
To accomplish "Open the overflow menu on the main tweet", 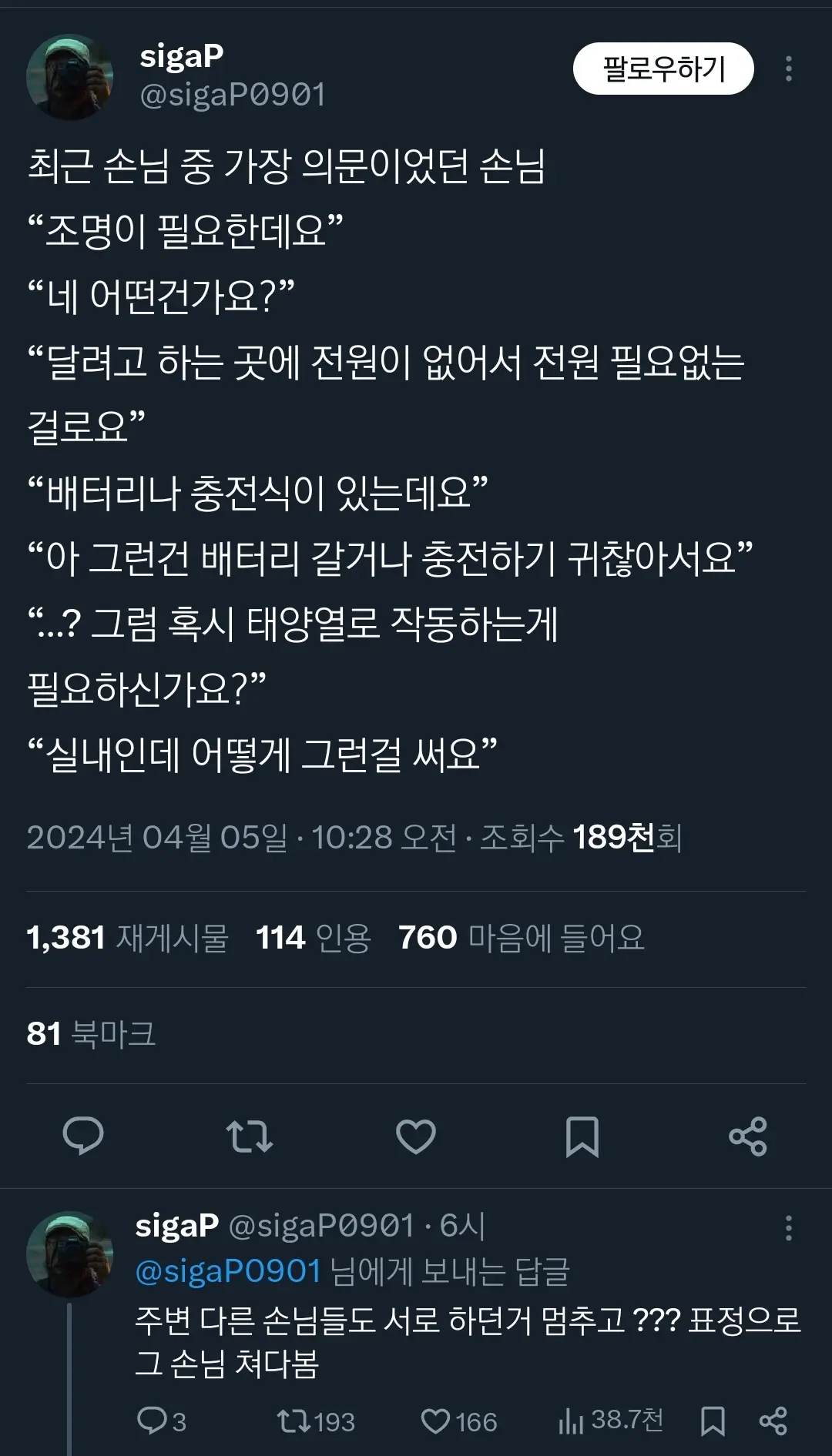I will click(x=788, y=69).
